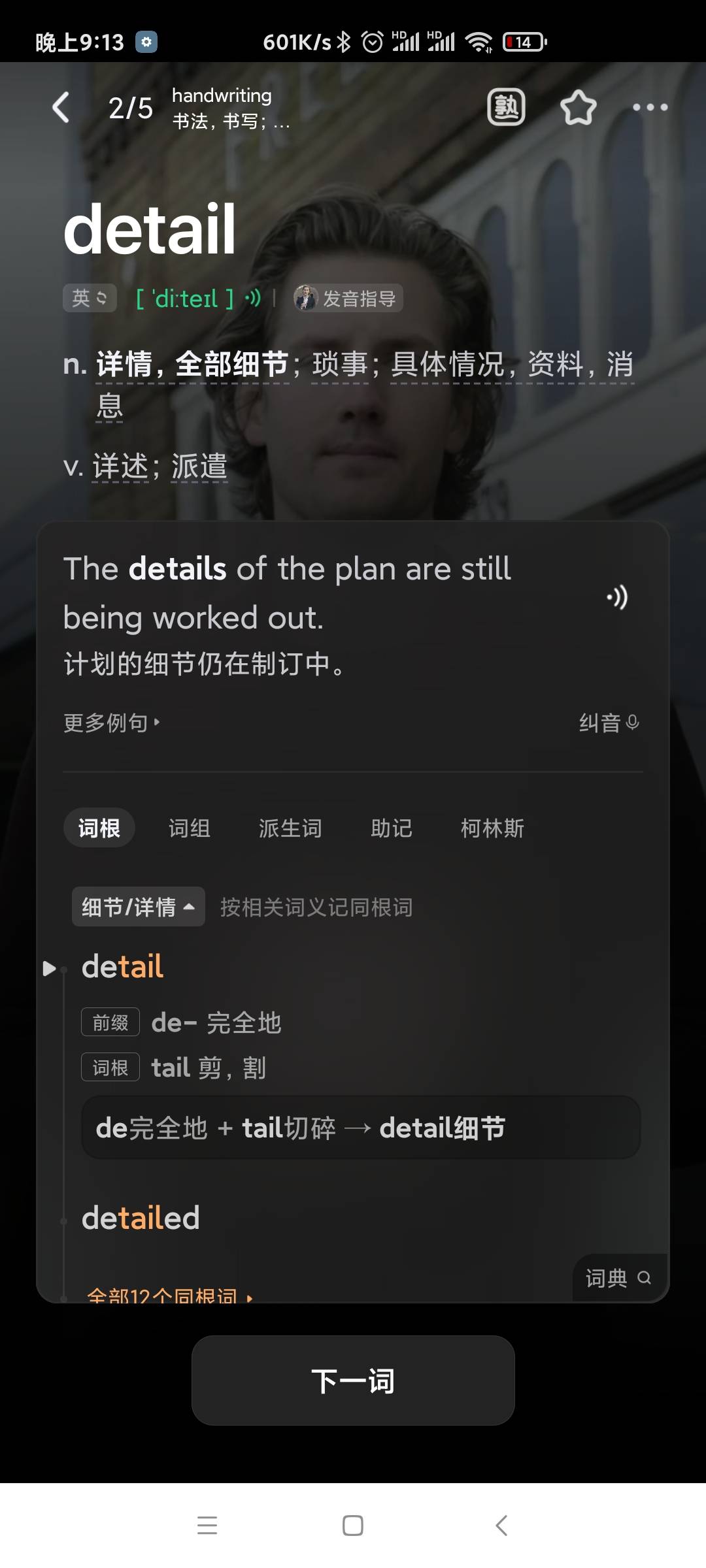Start 纠音 pronunciation correction
Viewport: 706px width, 1568px height.
coord(609,723)
